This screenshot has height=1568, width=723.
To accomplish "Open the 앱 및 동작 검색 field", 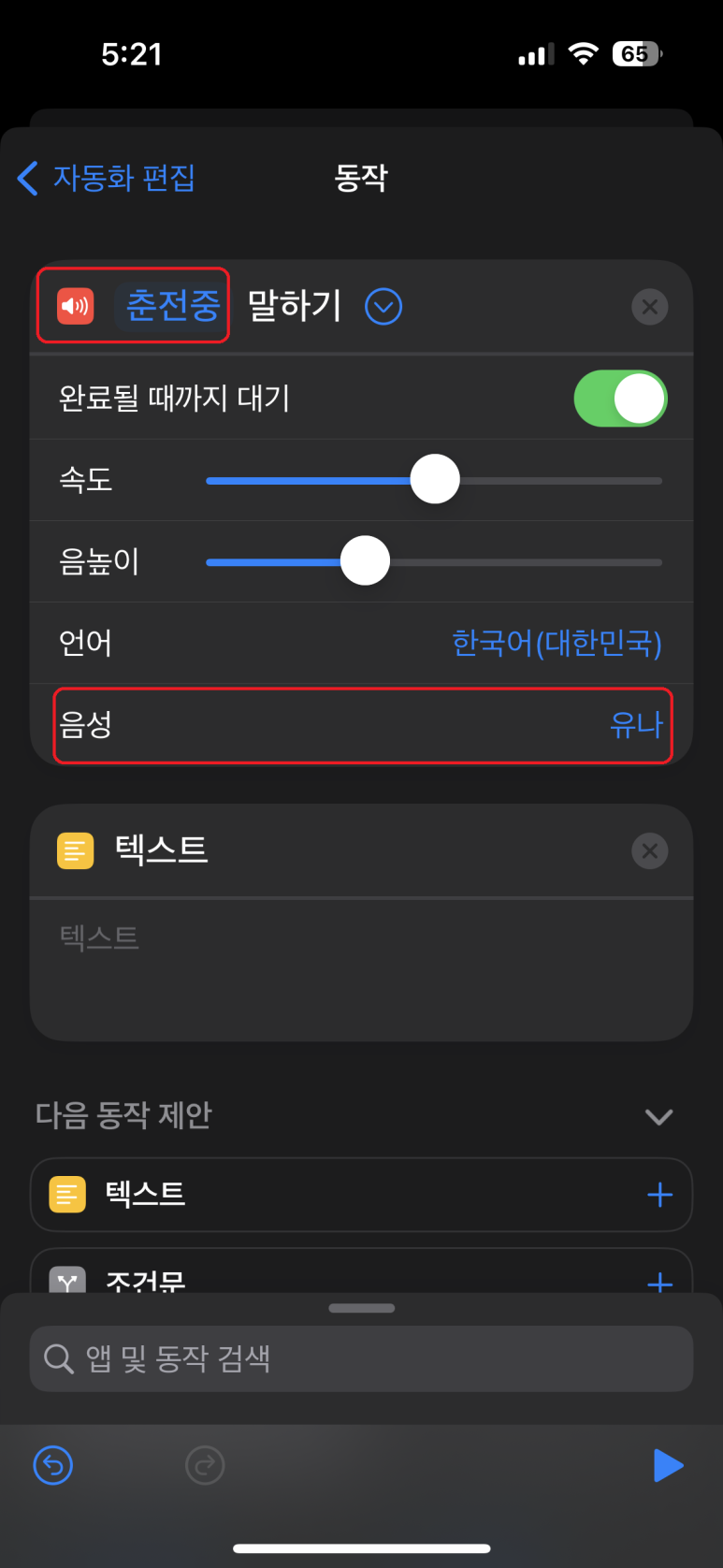I will click(x=361, y=1358).
